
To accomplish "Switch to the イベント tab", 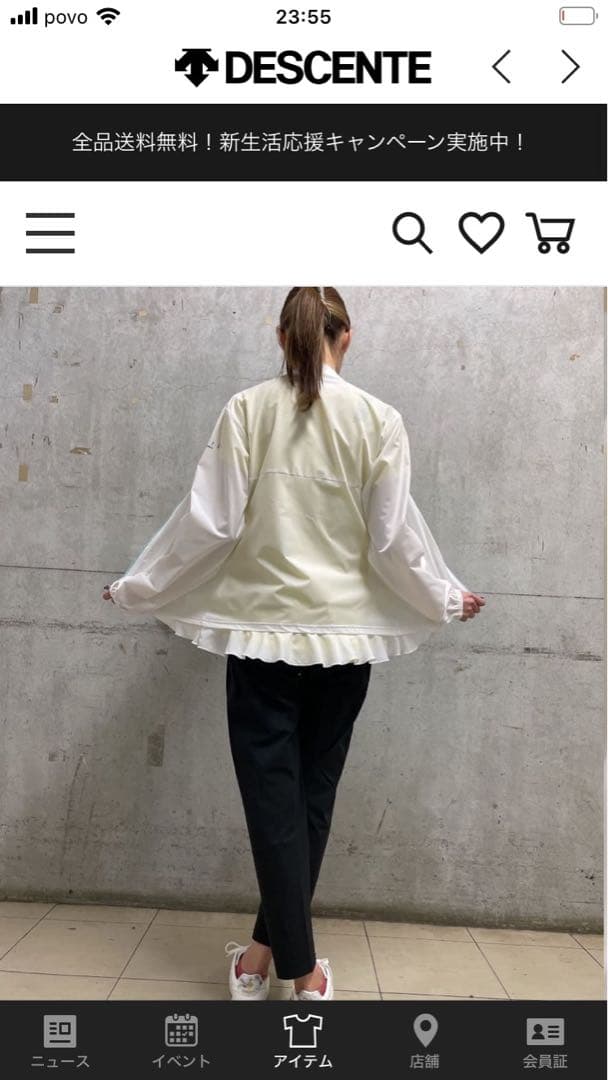I will [x=181, y=1041].
